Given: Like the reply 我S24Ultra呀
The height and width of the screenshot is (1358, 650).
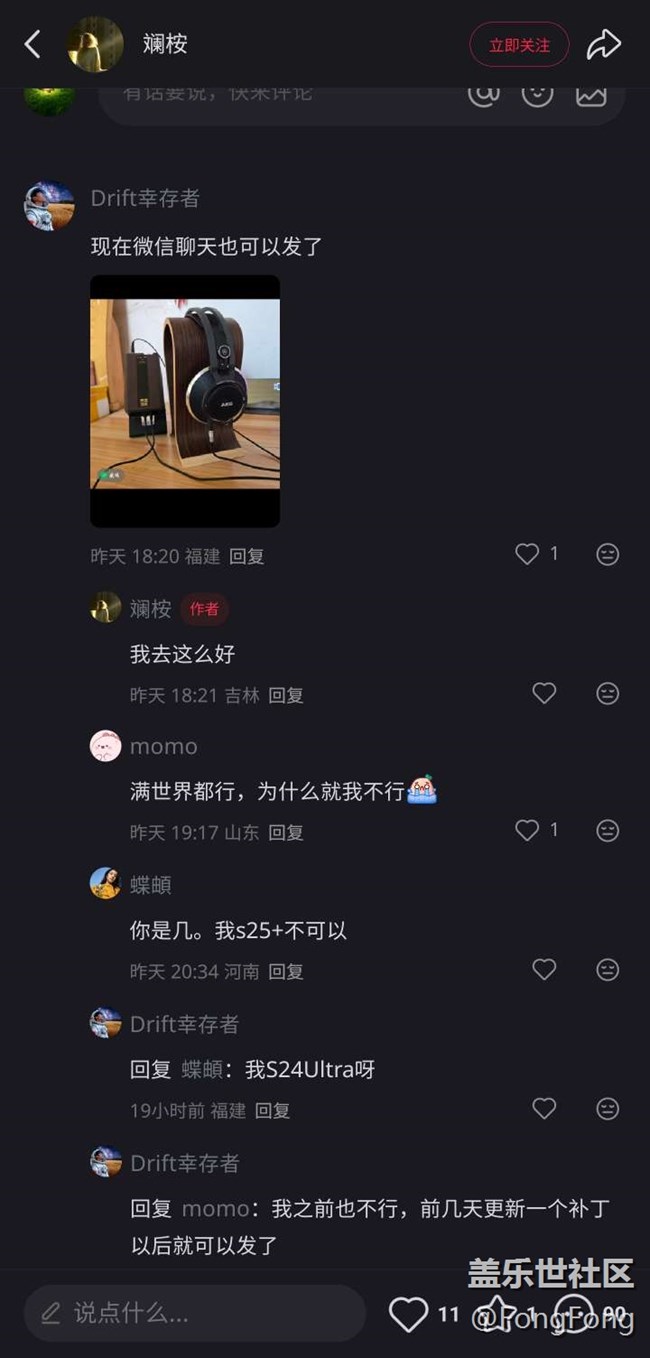Looking at the screenshot, I should (x=544, y=1108).
